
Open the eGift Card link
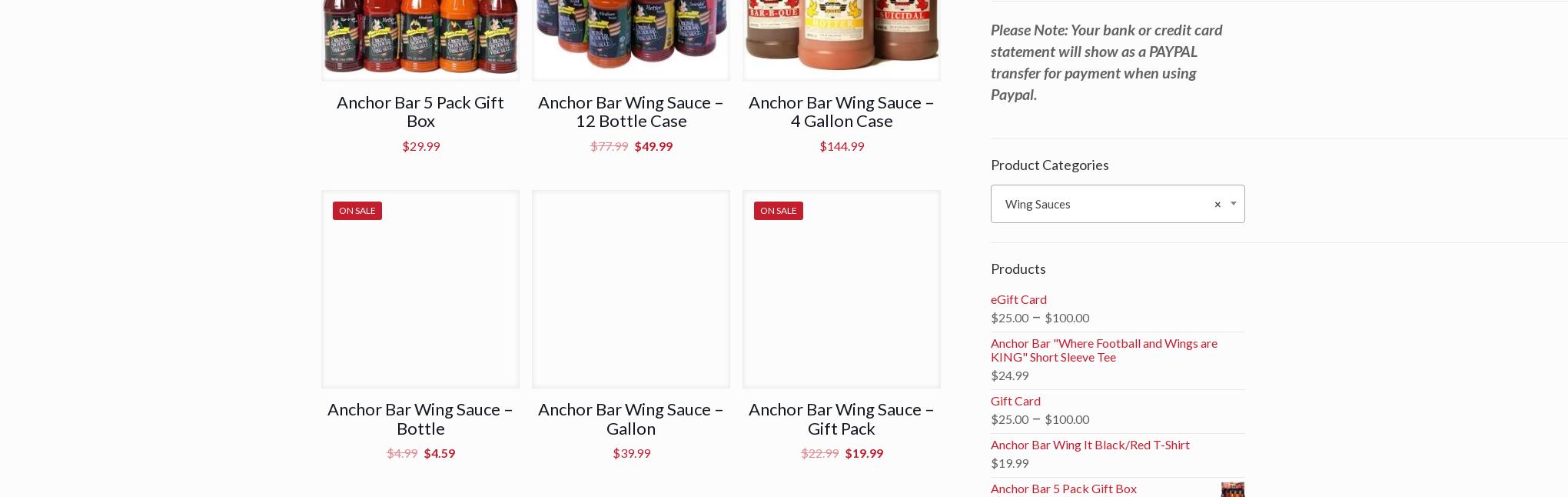(1018, 299)
